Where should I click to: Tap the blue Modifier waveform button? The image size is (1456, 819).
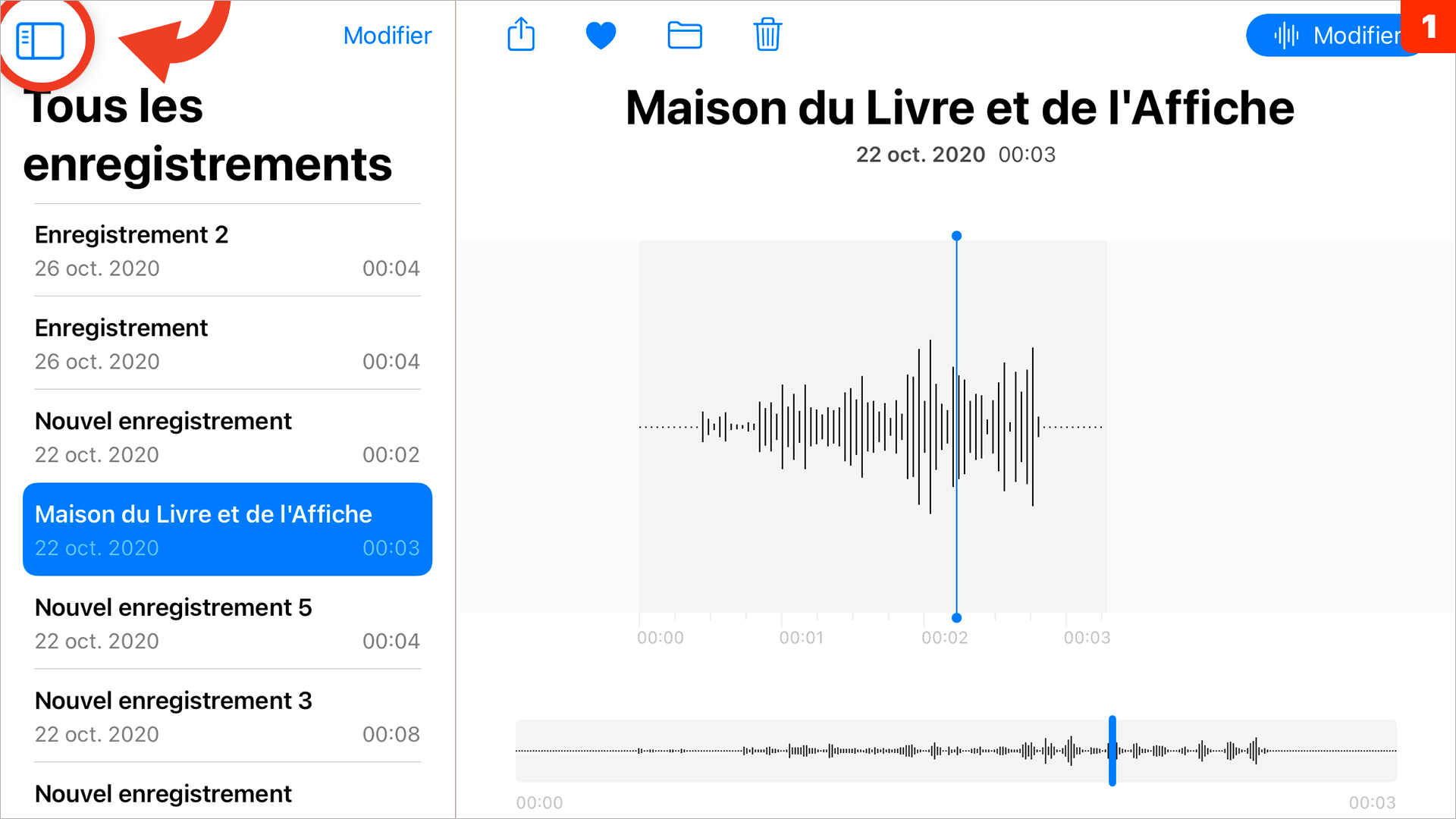click(1336, 36)
